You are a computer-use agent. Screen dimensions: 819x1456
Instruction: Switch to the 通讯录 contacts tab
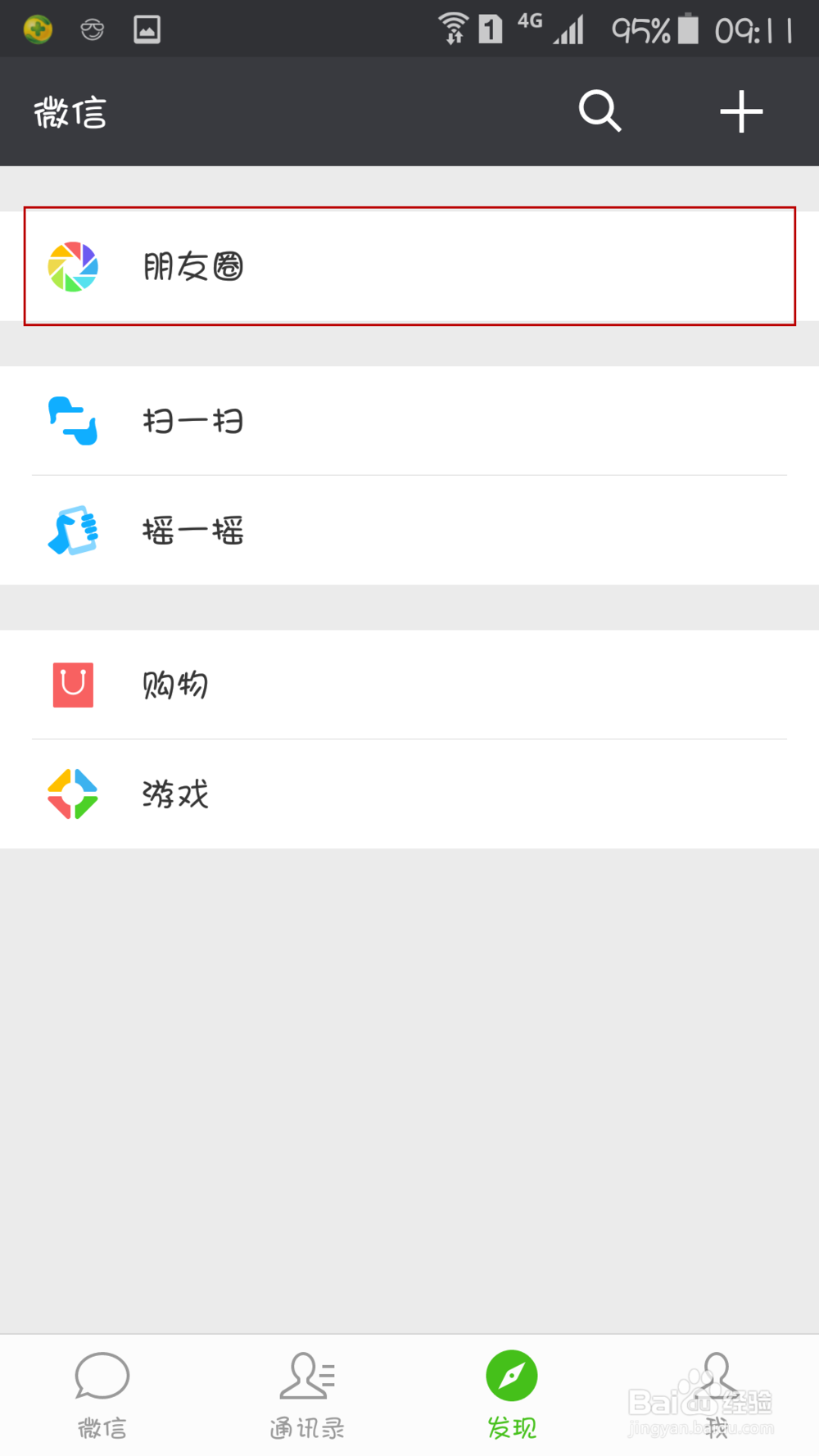pos(306,1392)
